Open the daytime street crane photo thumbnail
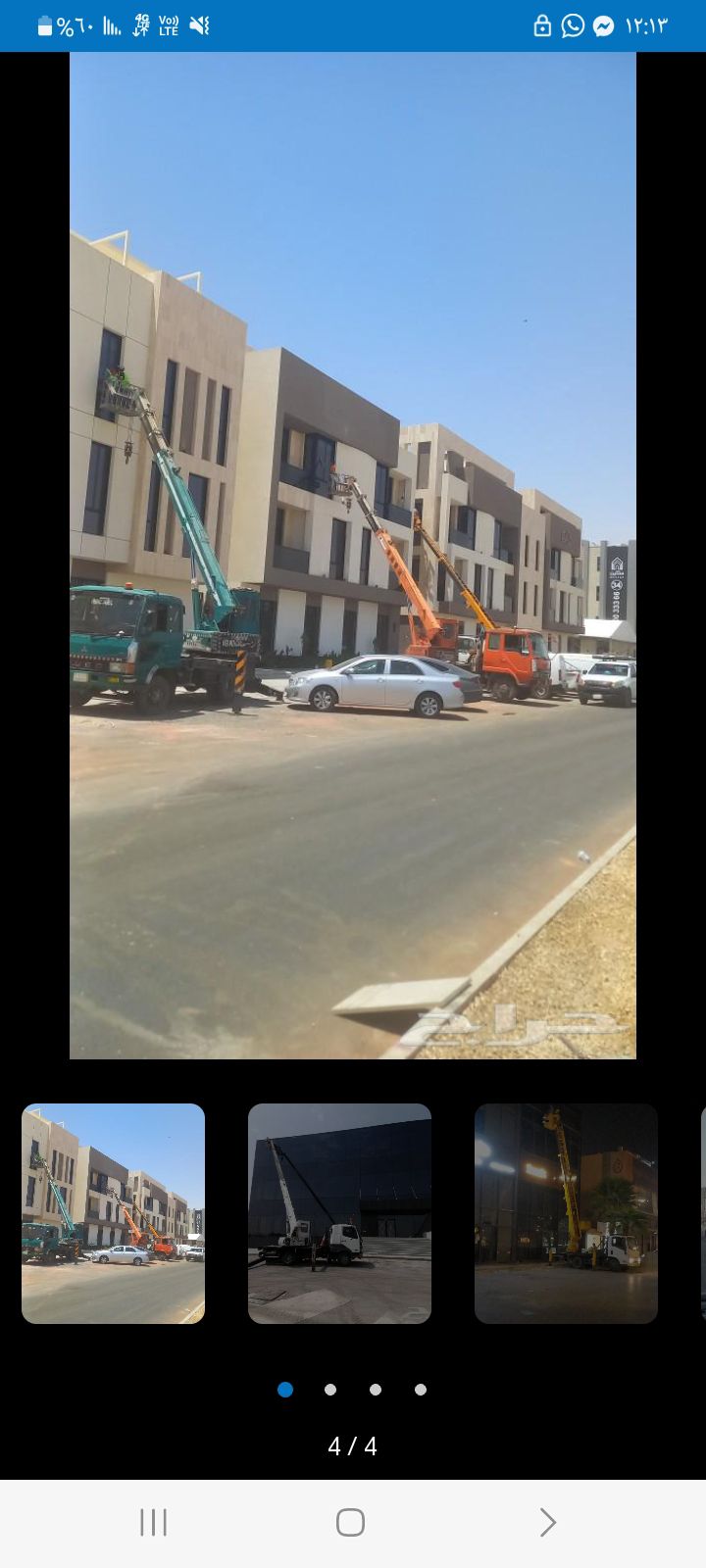 (112, 1214)
